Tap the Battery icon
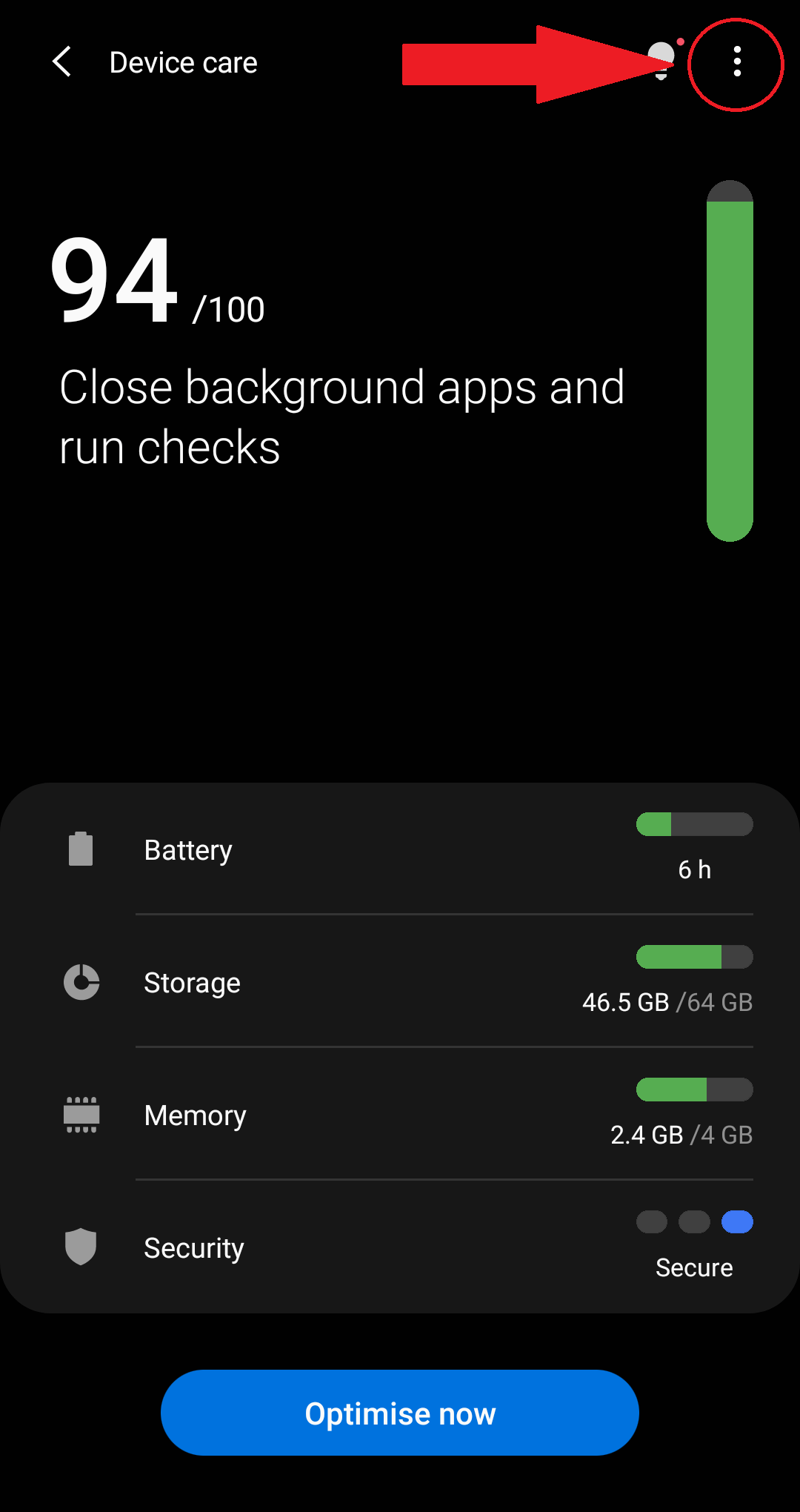The height and width of the screenshot is (1512, 800). (81, 849)
